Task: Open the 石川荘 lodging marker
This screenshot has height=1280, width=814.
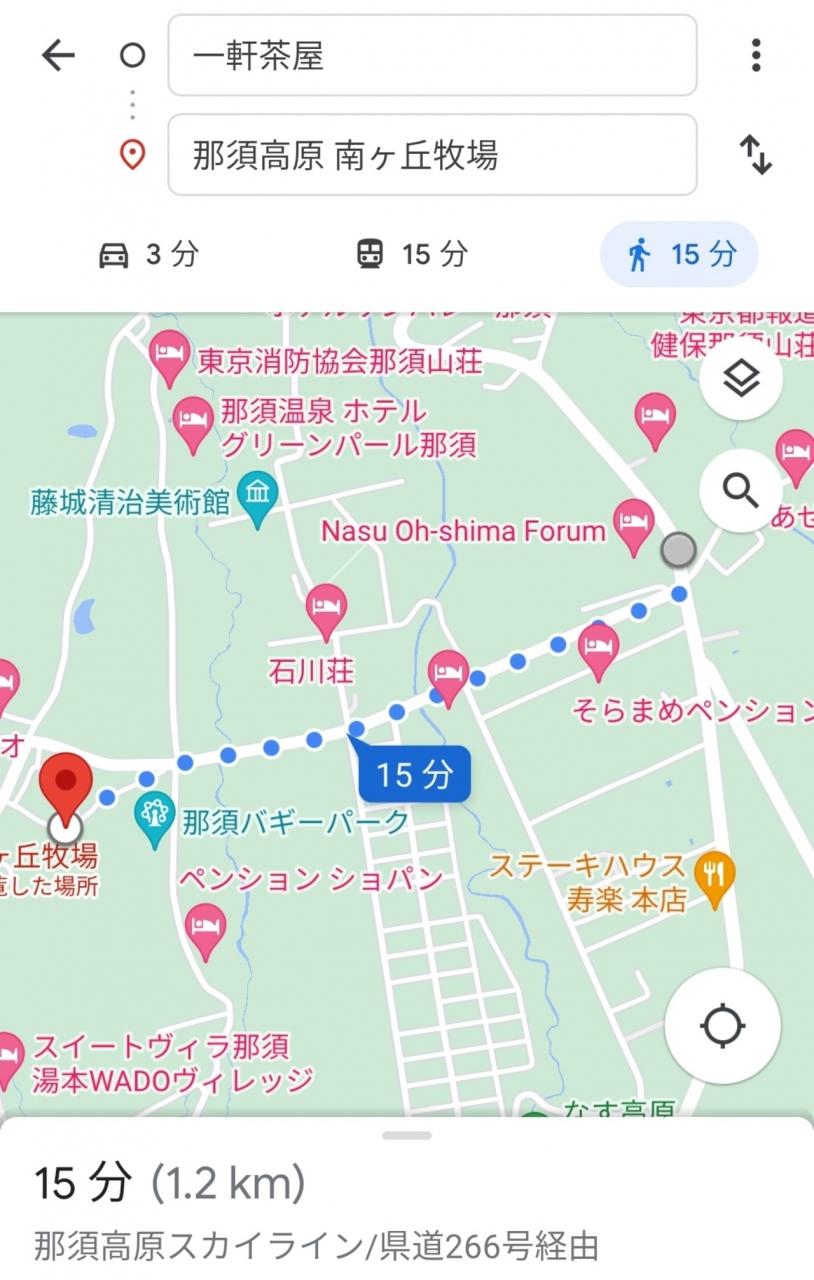Action: coord(327,608)
